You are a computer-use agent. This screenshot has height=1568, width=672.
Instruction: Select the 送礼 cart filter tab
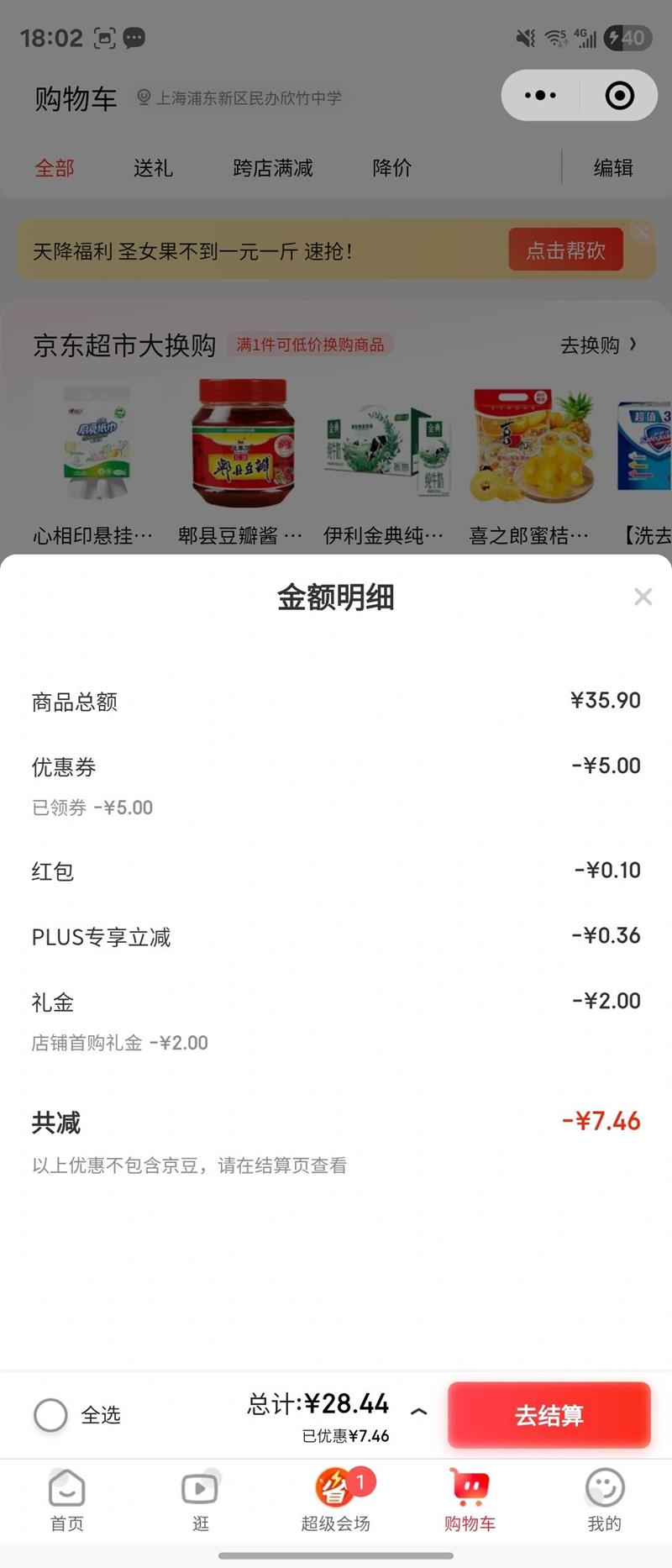[x=153, y=168]
